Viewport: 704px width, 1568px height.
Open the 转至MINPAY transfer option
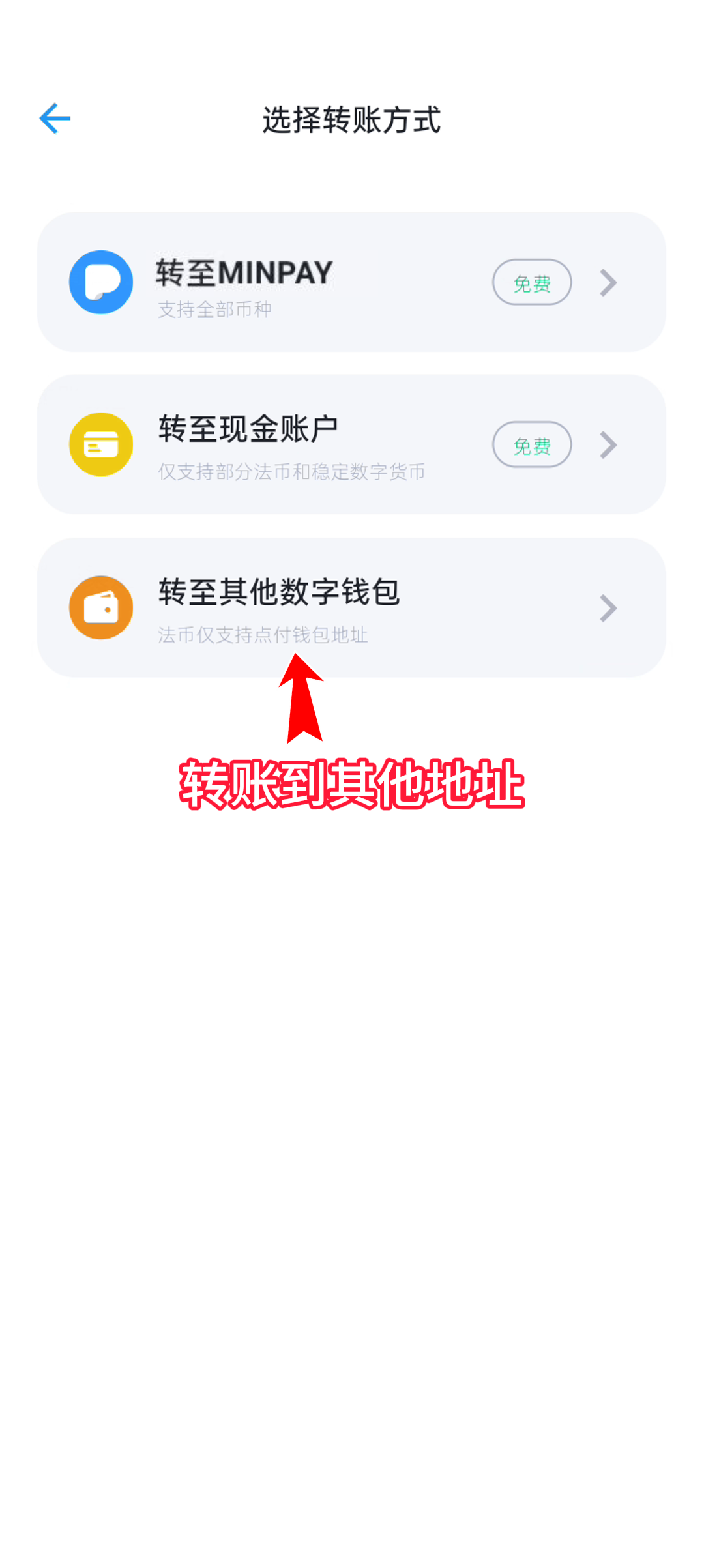pos(351,282)
